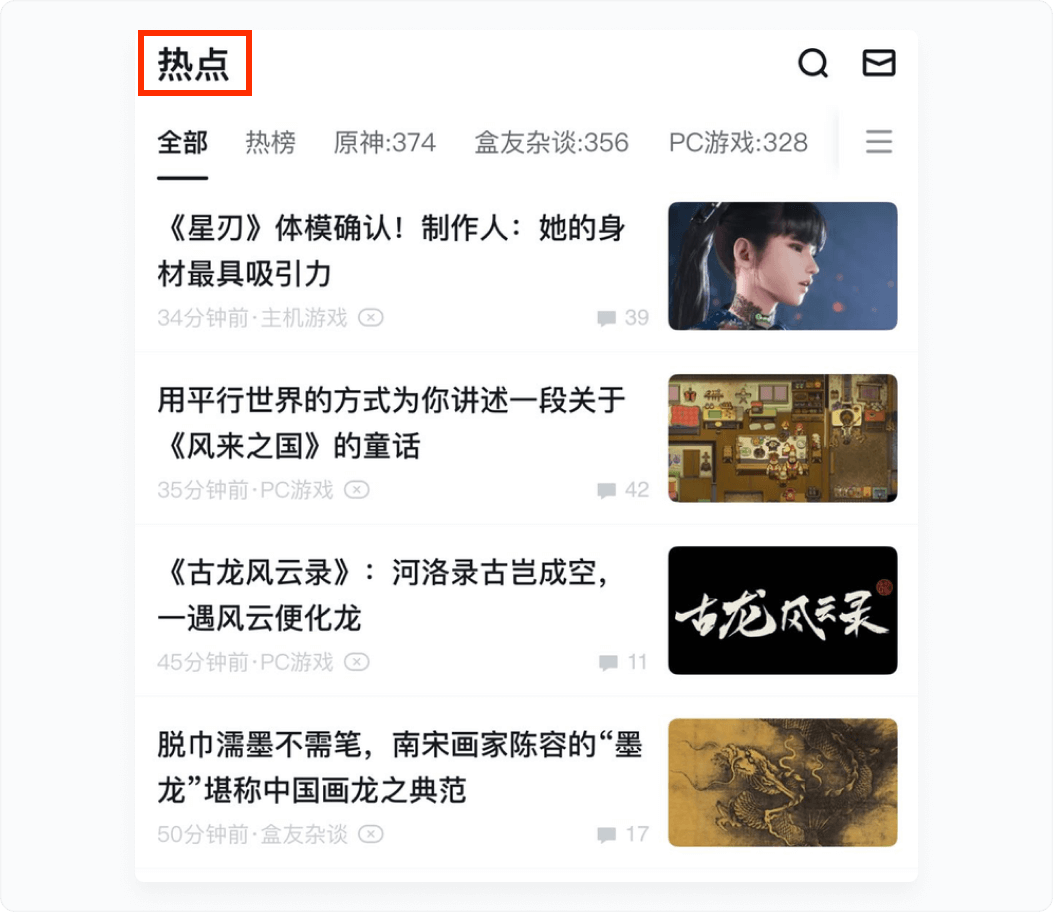Open the messages envelope icon
1053x918 pixels.
pos(879,63)
